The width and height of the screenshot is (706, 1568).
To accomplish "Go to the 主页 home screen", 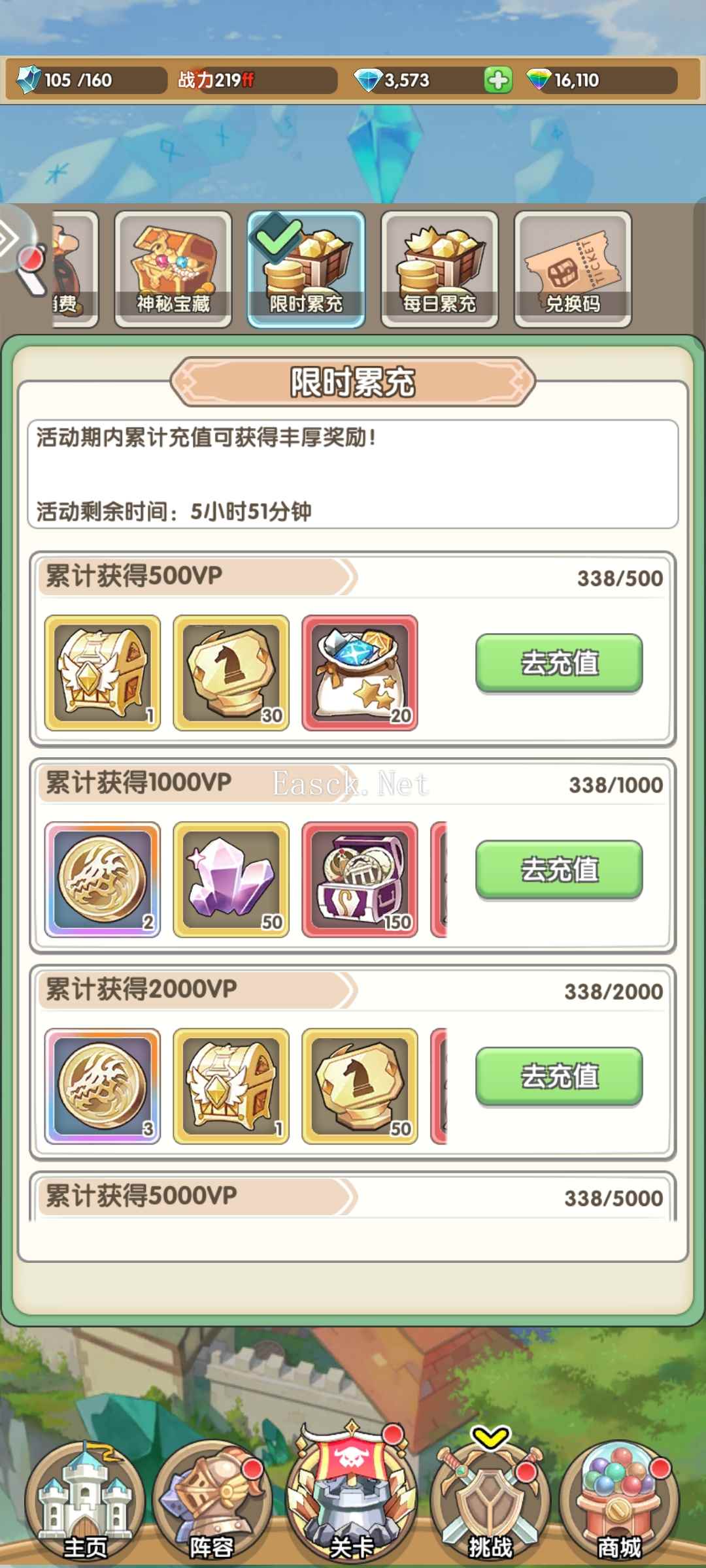I will click(x=85, y=1503).
